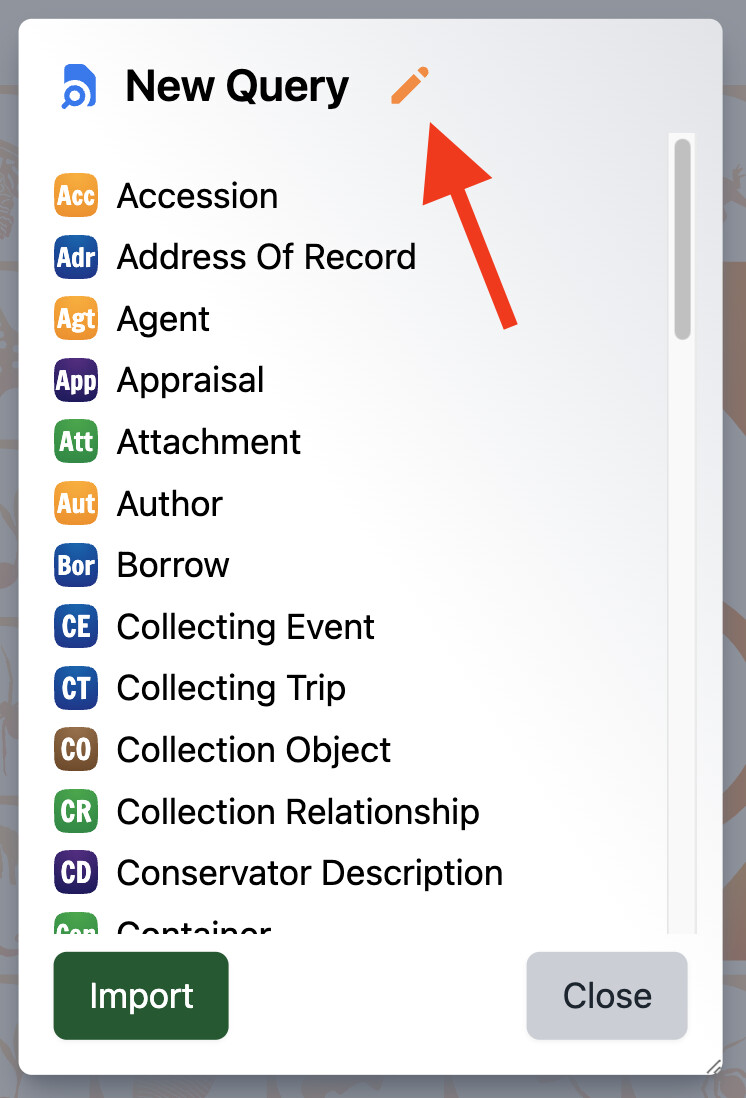Screen dimensions: 746x1098
Task: Open Conservator Description query
Action: (x=309, y=873)
